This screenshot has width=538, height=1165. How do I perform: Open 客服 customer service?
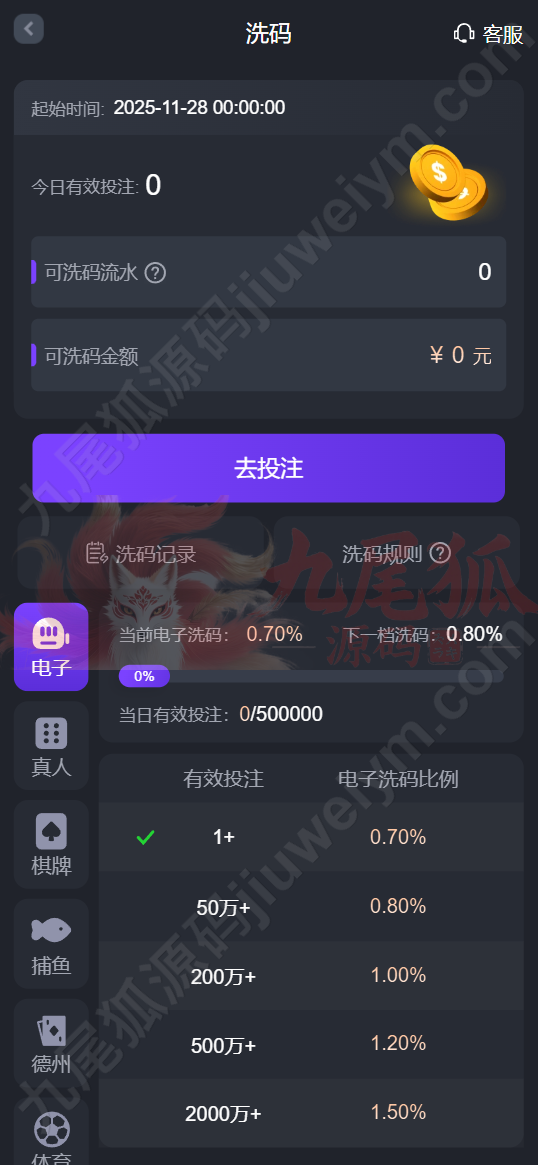pos(488,34)
